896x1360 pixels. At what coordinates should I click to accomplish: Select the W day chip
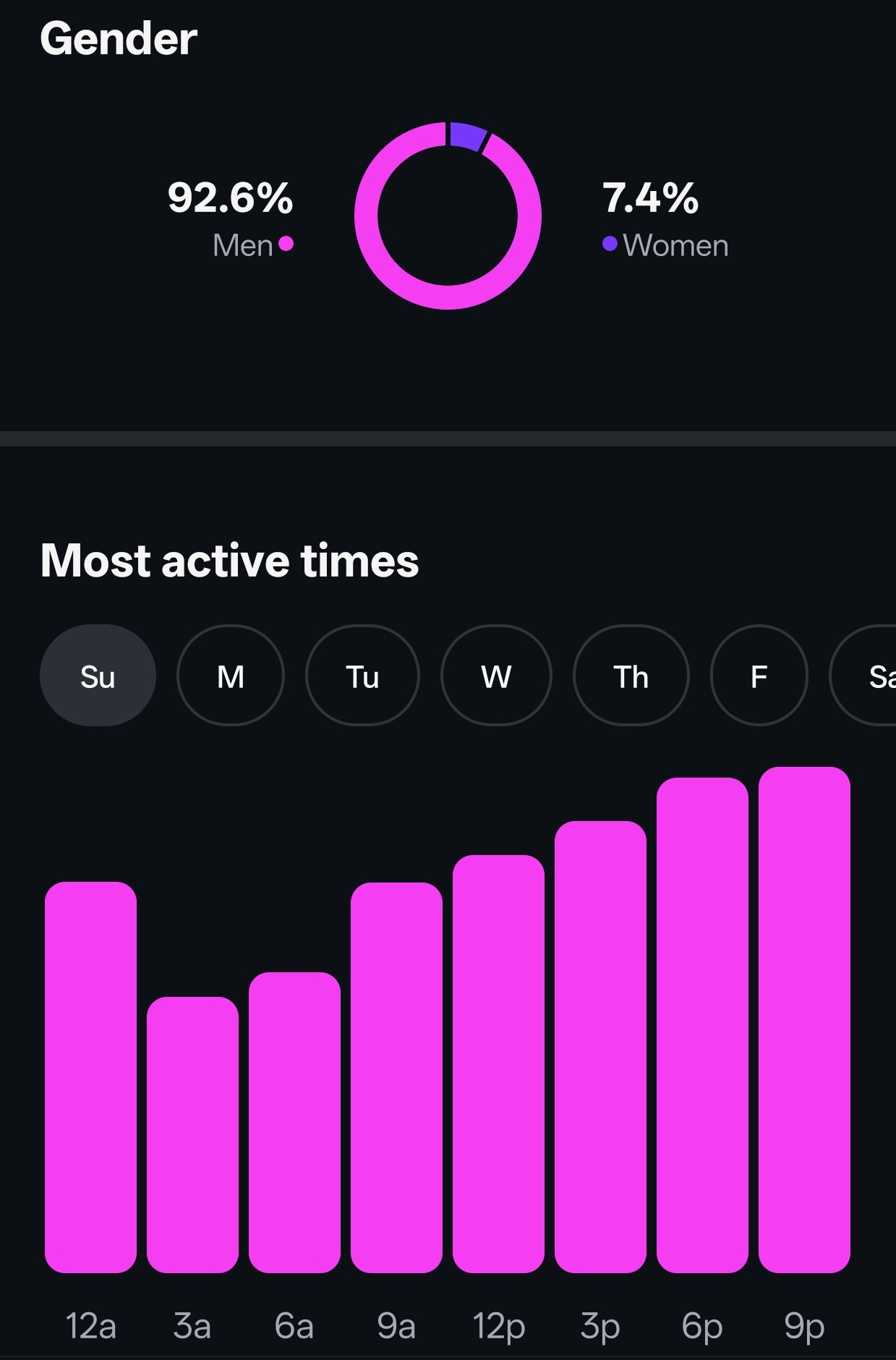click(496, 676)
